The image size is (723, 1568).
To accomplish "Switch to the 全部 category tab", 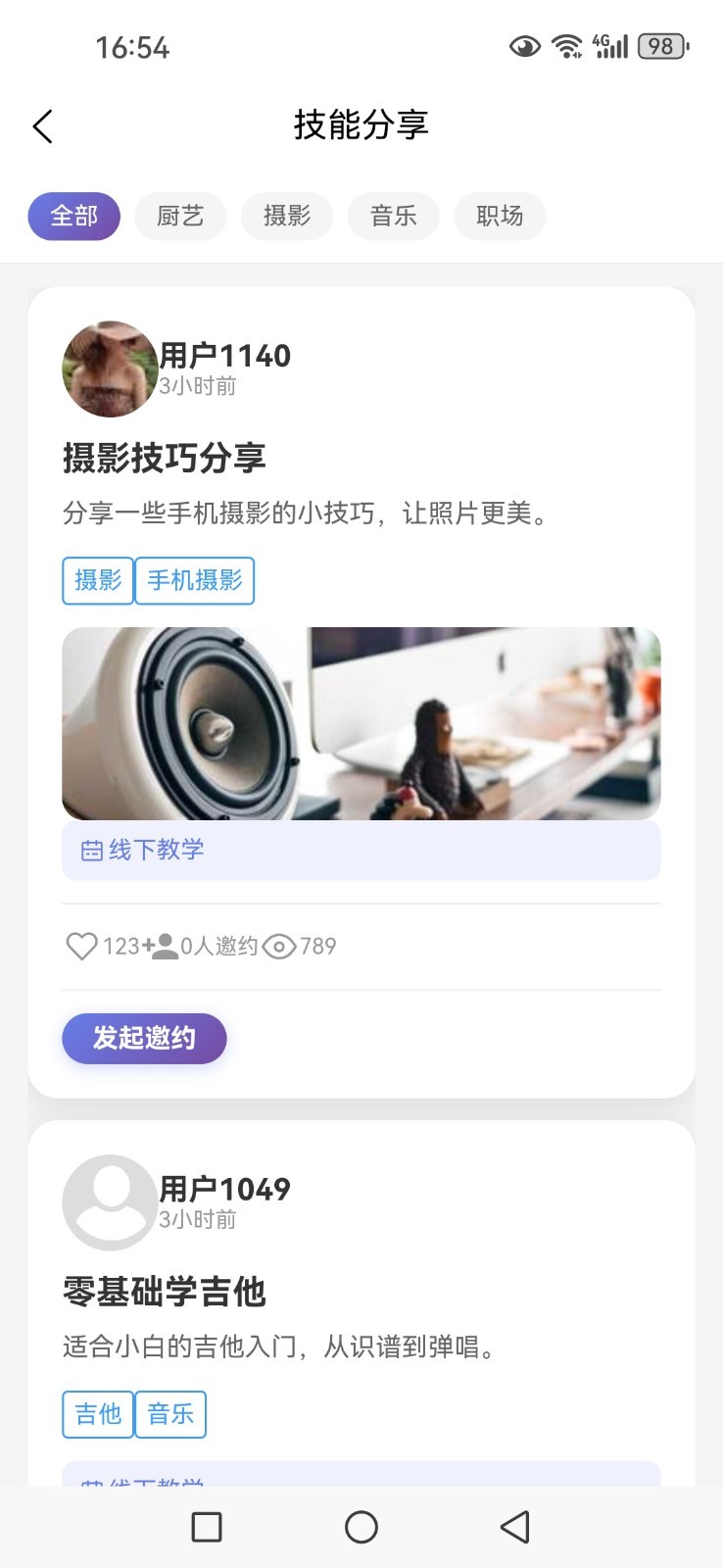I will 73,216.
